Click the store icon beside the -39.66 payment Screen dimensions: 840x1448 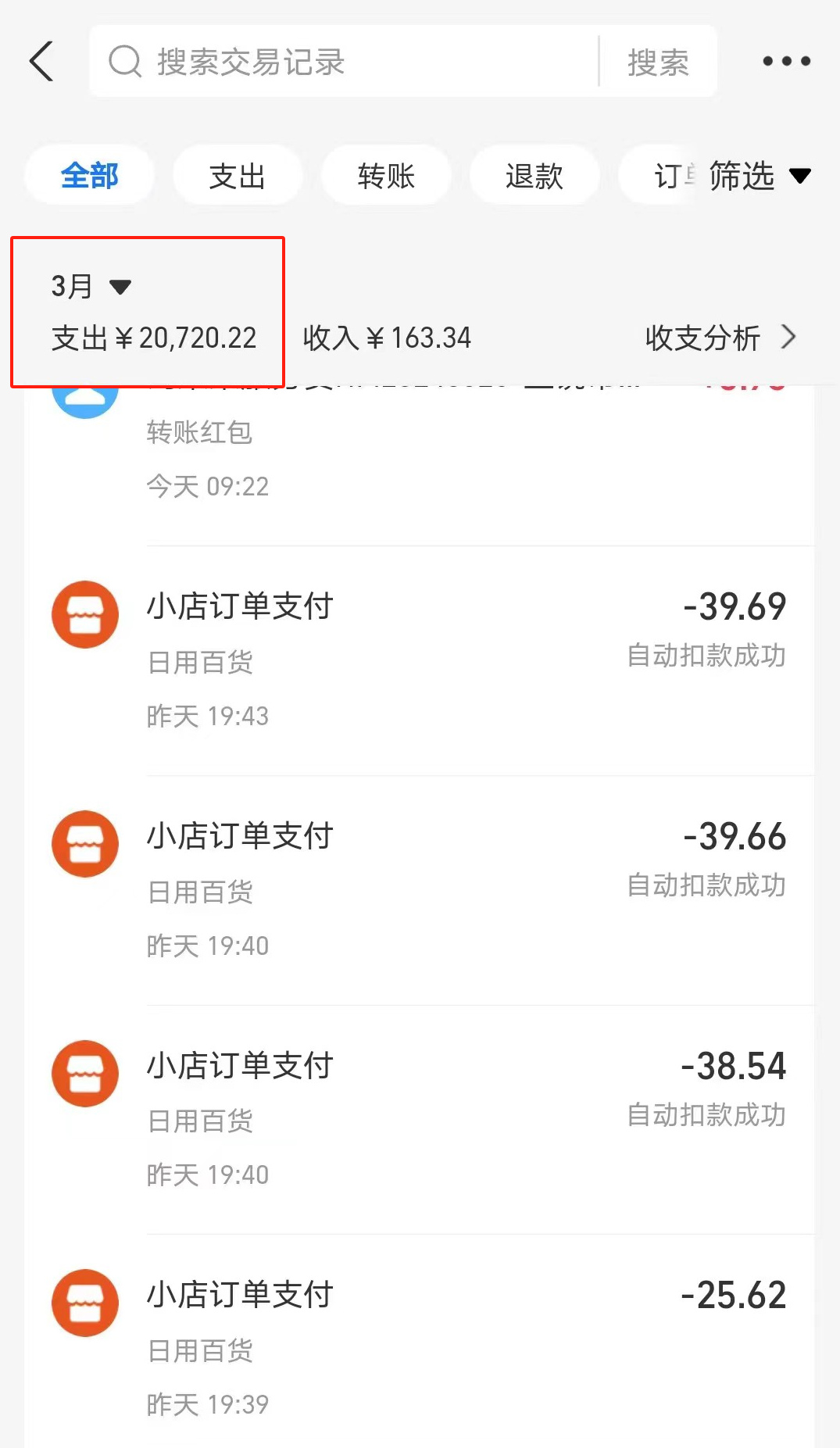coord(84,844)
